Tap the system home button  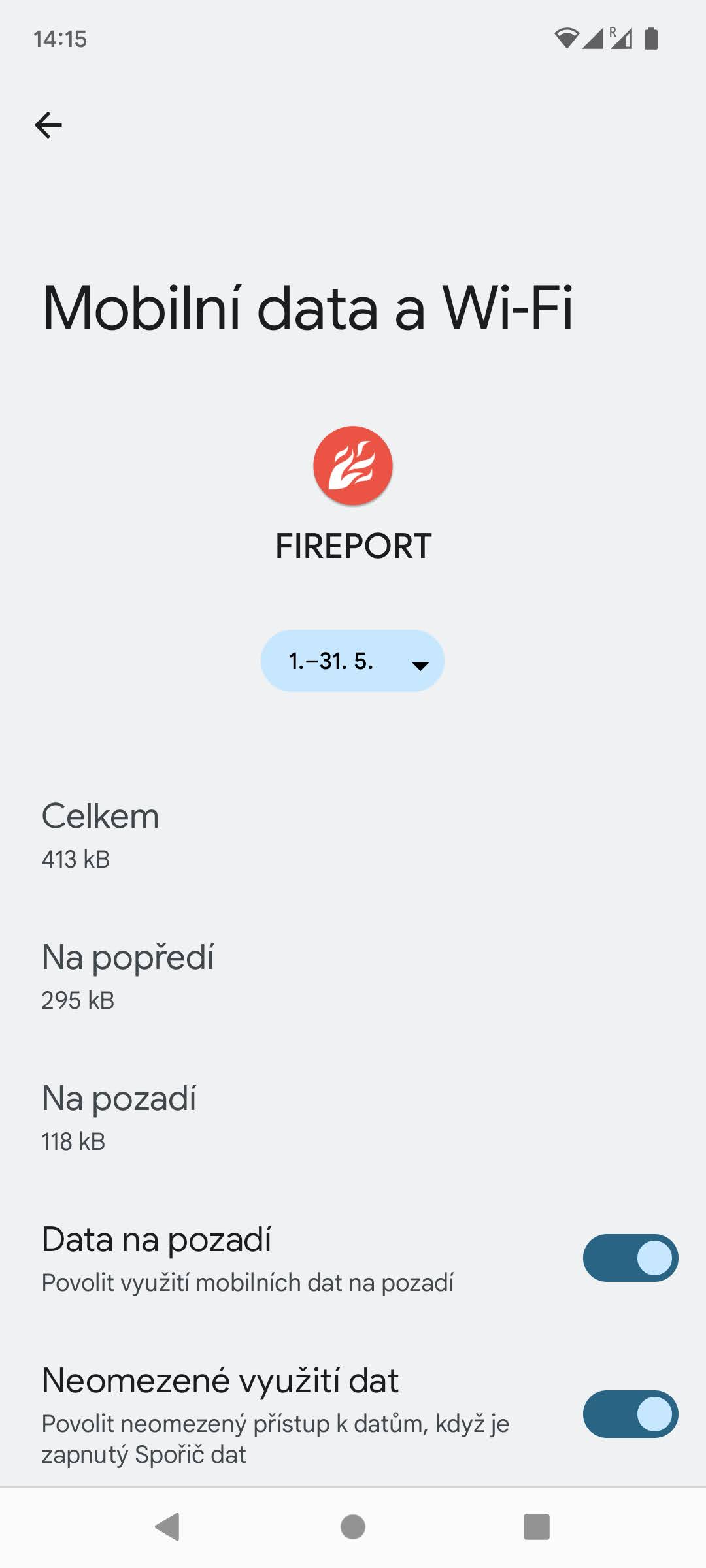point(353,1527)
